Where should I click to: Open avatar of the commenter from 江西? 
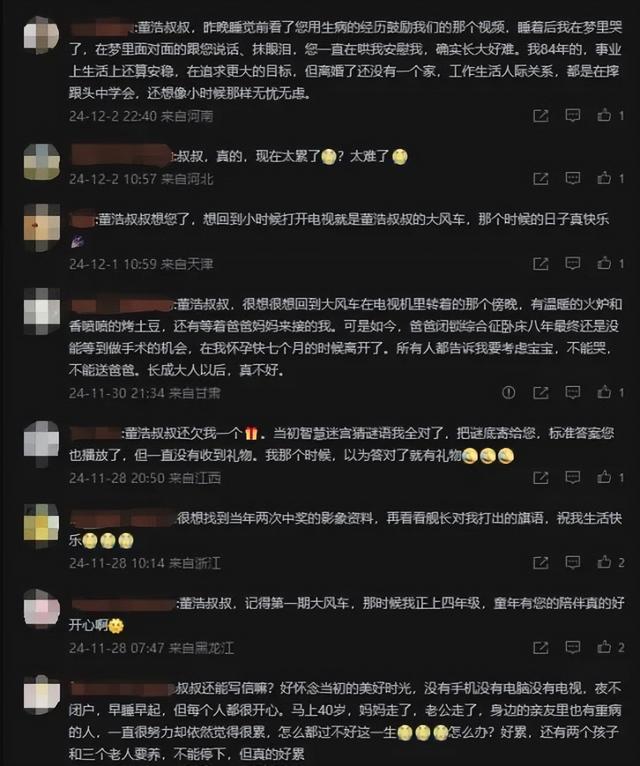41,439
